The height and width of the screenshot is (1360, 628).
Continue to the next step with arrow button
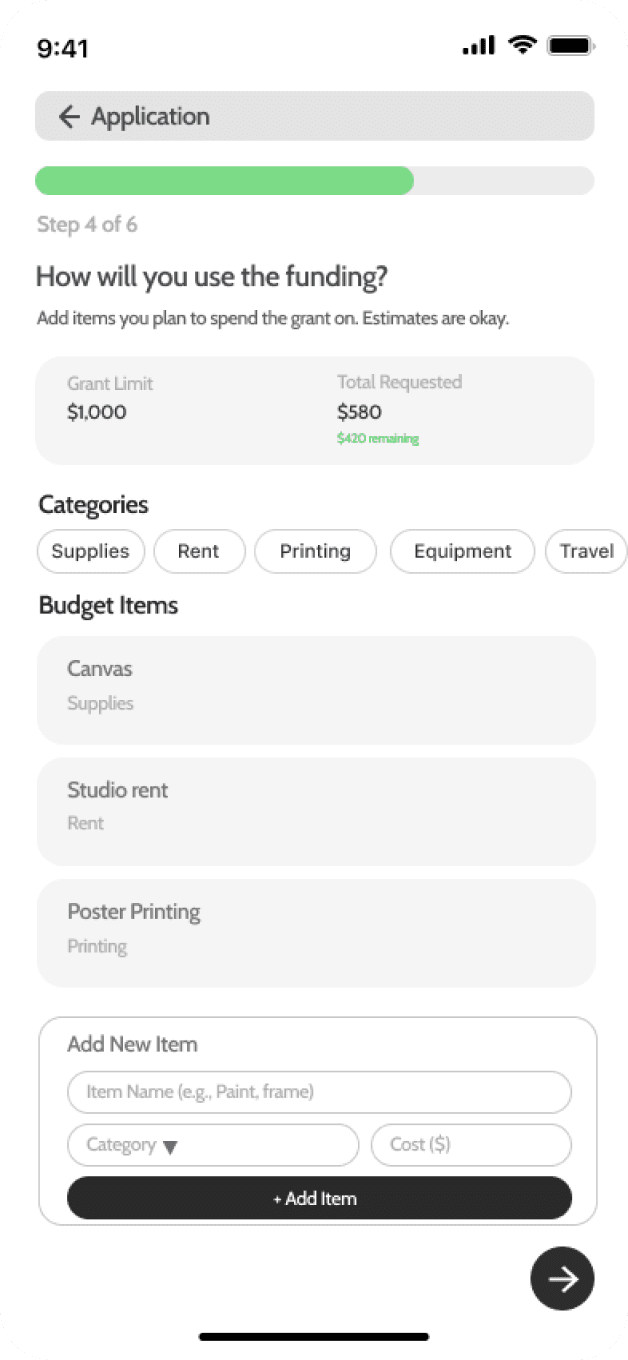click(562, 1278)
